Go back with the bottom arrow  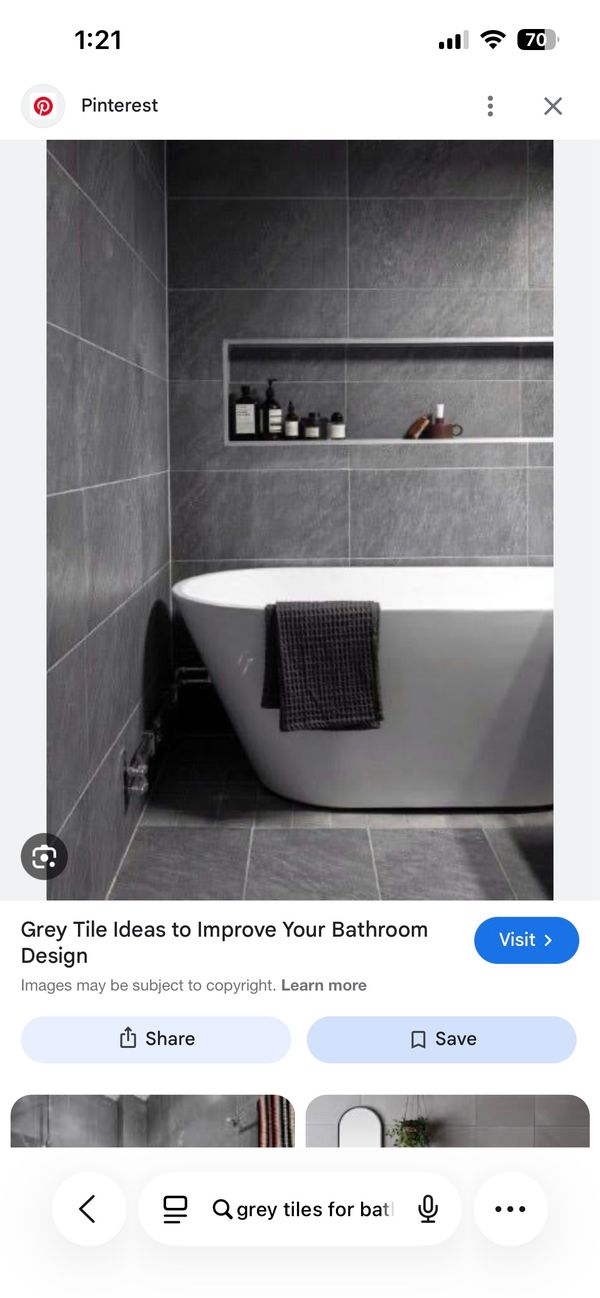(x=88, y=1209)
